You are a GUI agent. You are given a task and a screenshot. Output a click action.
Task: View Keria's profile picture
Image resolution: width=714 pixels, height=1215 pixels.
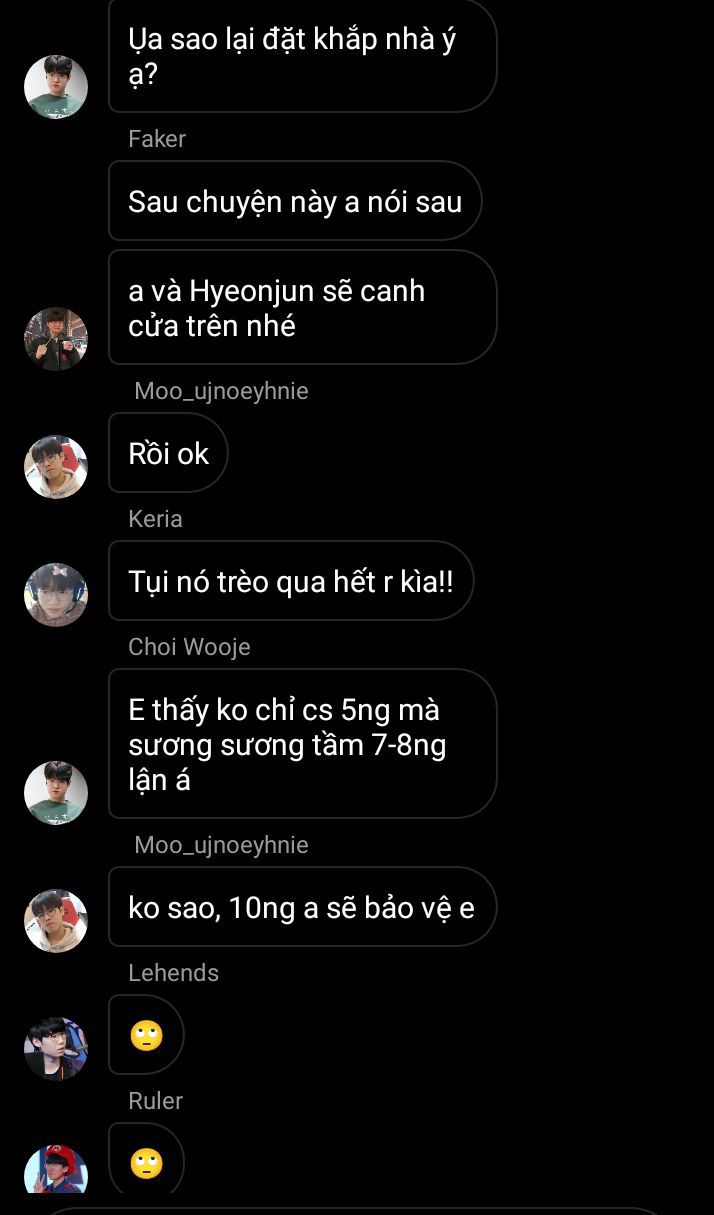click(x=56, y=595)
